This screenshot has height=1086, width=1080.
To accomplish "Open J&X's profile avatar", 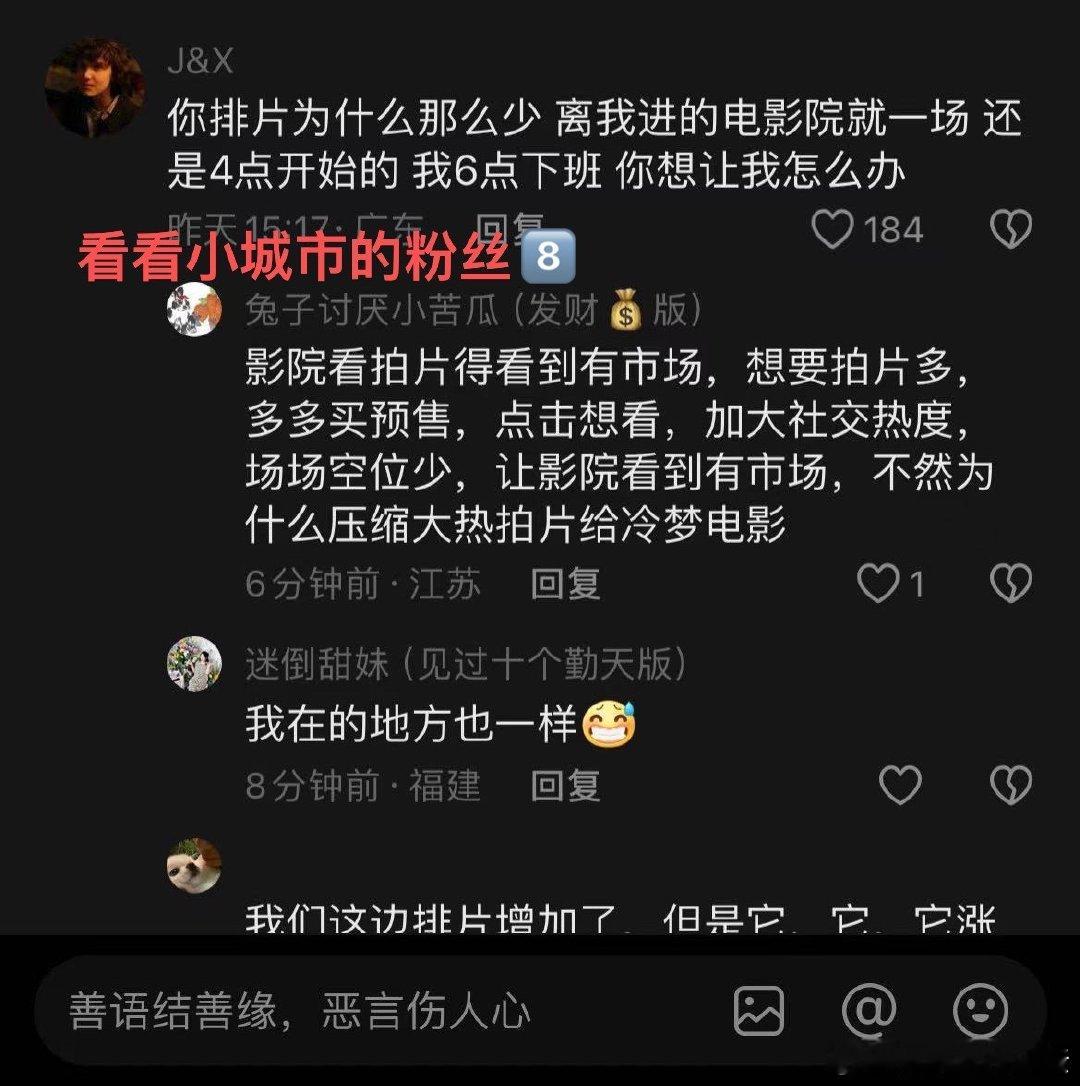I will click(95, 76).
